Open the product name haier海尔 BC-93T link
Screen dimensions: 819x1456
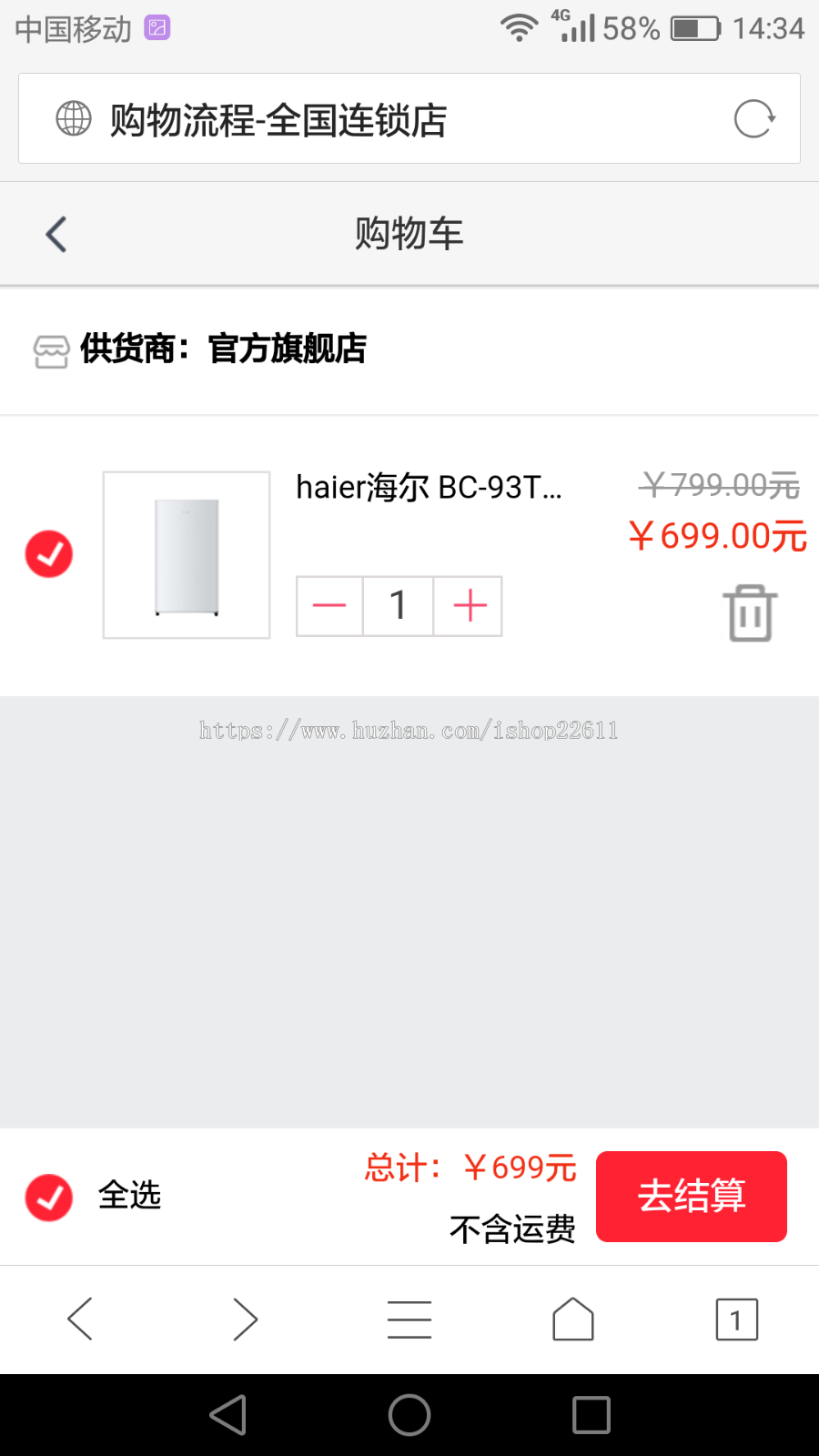(428, 488)
